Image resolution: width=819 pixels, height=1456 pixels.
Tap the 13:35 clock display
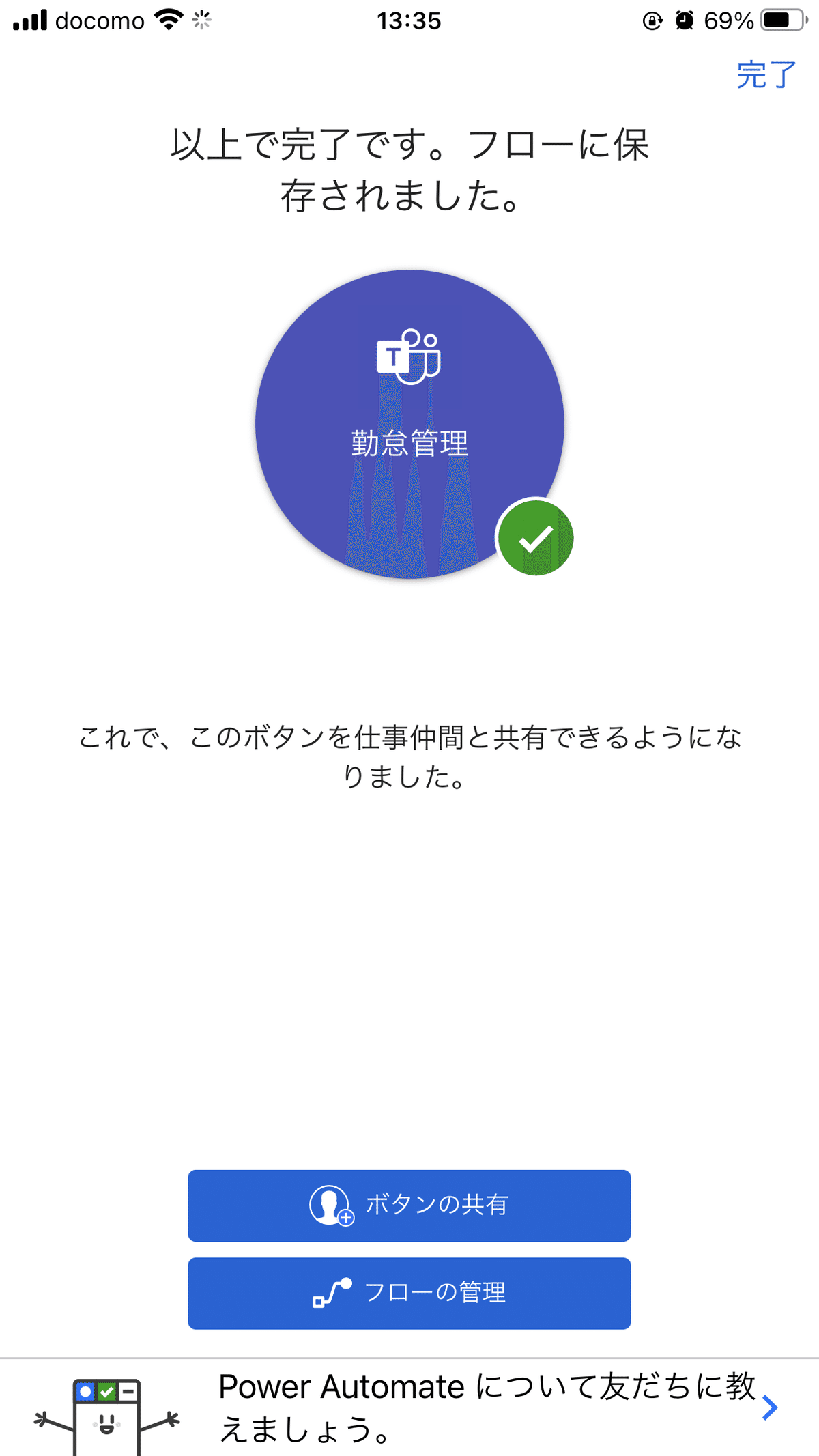(x=409, y=20)
